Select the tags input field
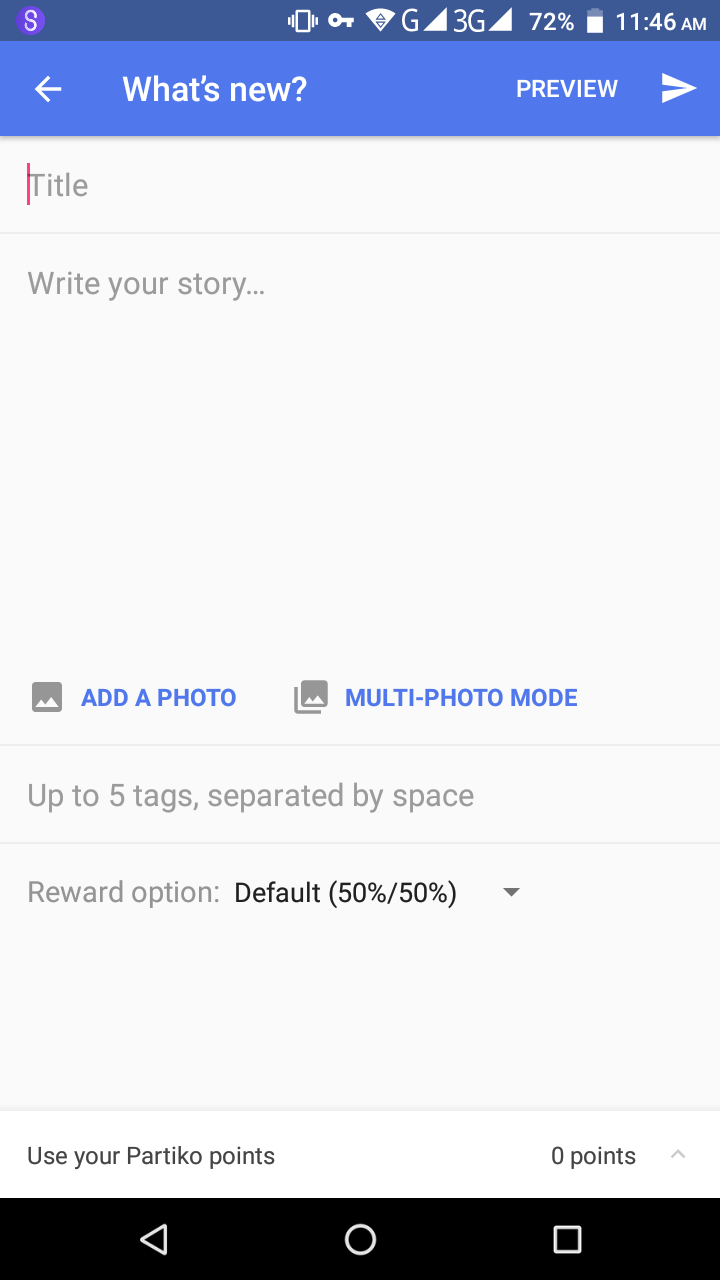The width and height of the screenshot is (720, 1280). click(x=360, y=795)
